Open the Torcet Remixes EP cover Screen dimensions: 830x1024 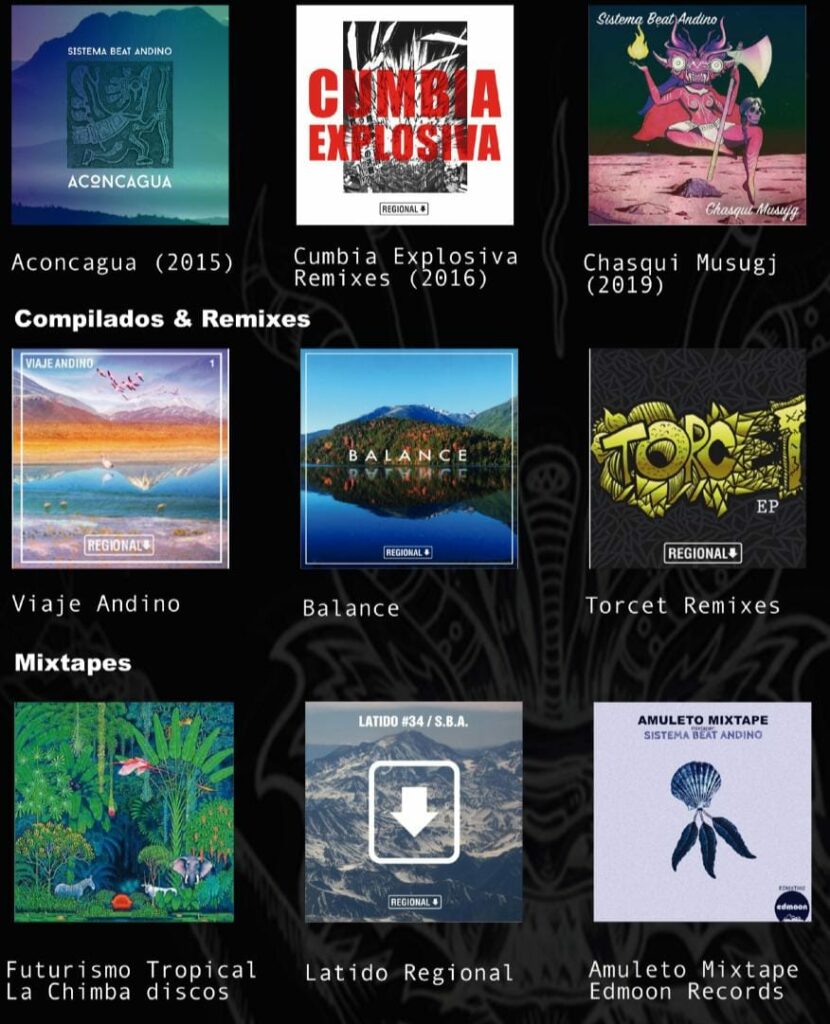[x=697, y=458]
